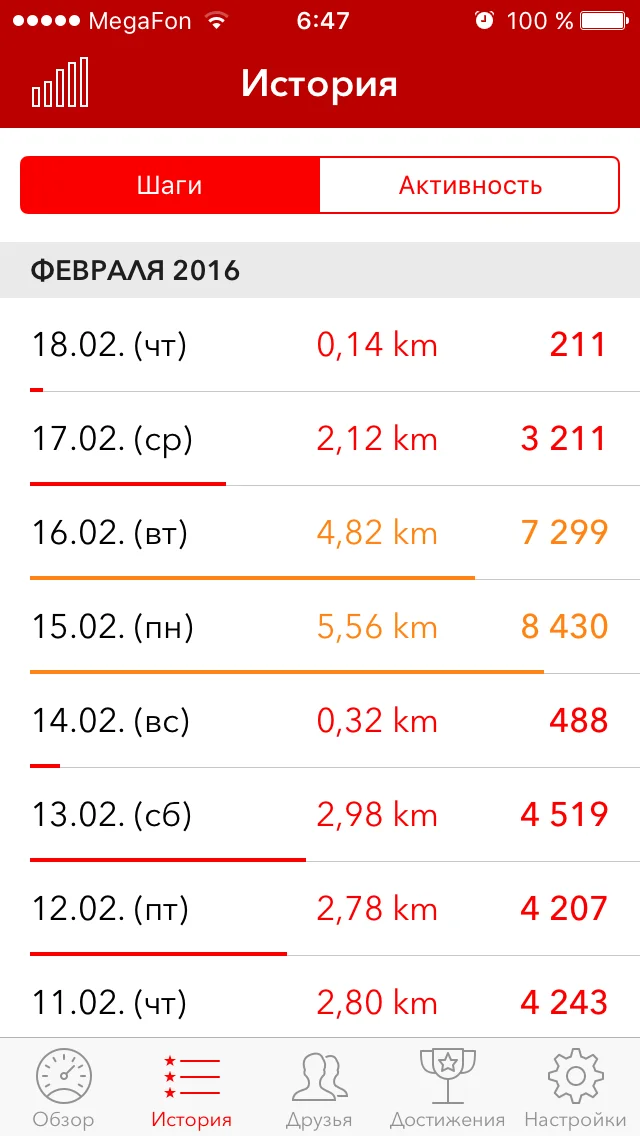Open the 14.02. (вс) entry
The height and width of the screenshot is (1136, 640).
pos(320,722)
